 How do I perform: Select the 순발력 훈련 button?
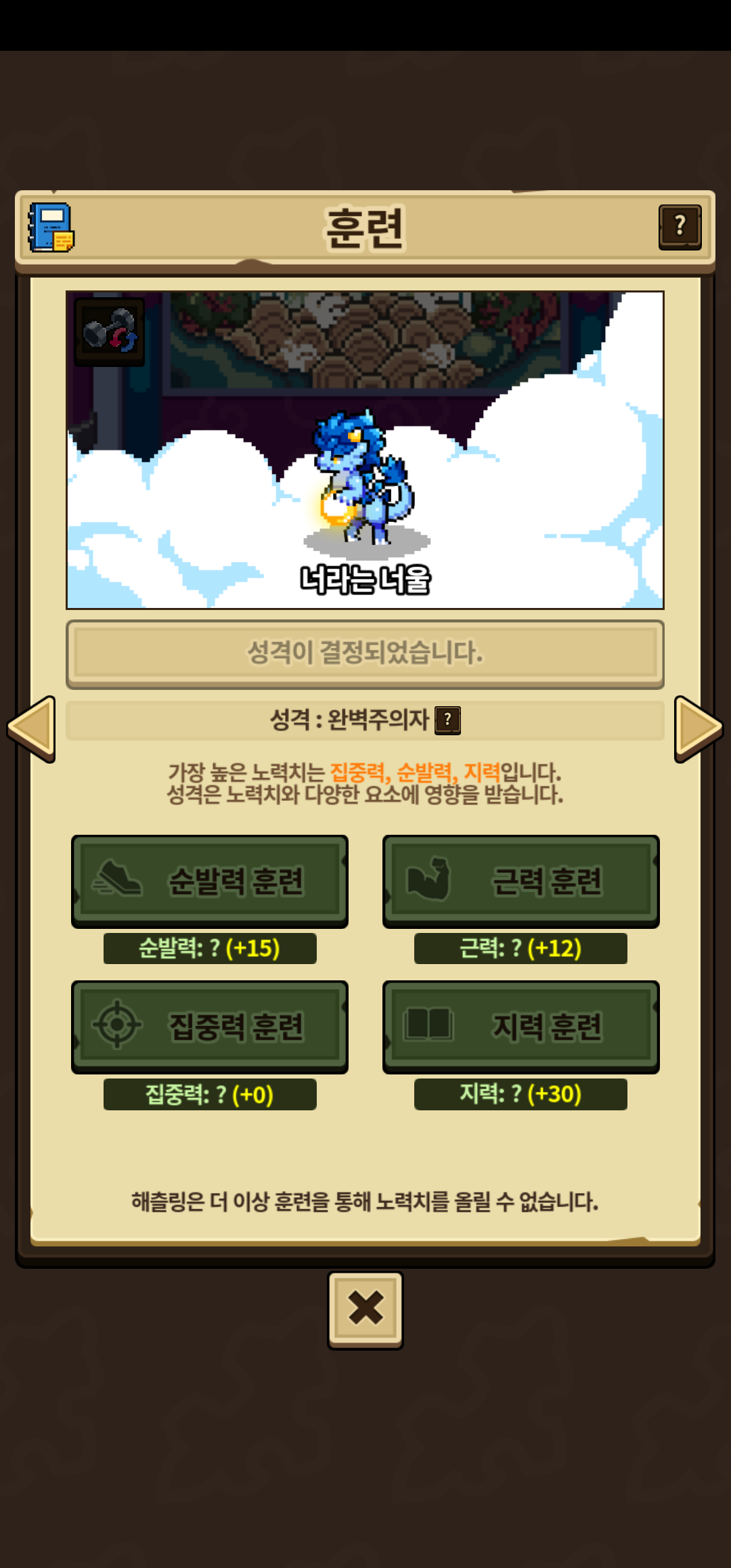pos(210,881)
